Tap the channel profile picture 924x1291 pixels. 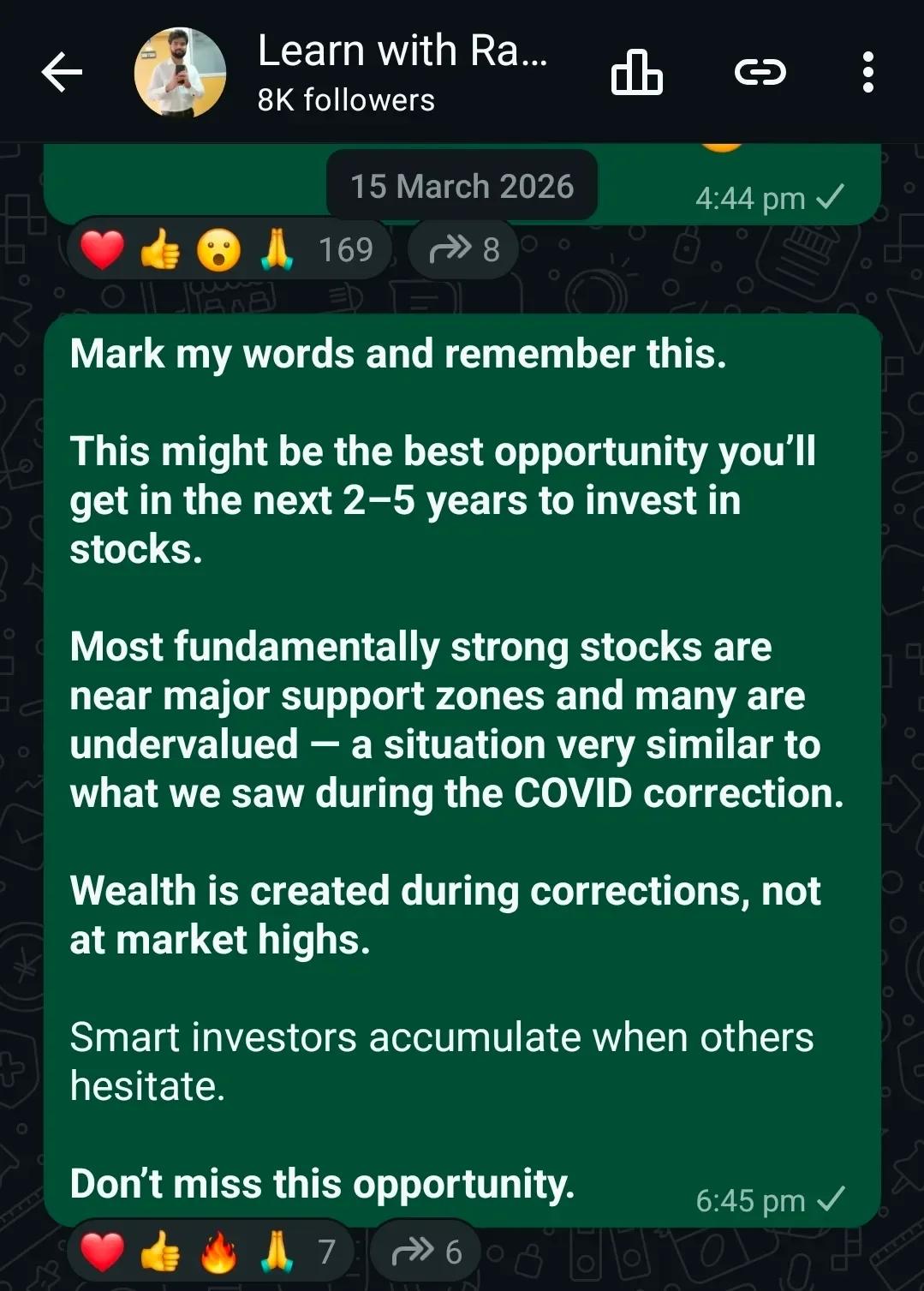pos(177,73)
